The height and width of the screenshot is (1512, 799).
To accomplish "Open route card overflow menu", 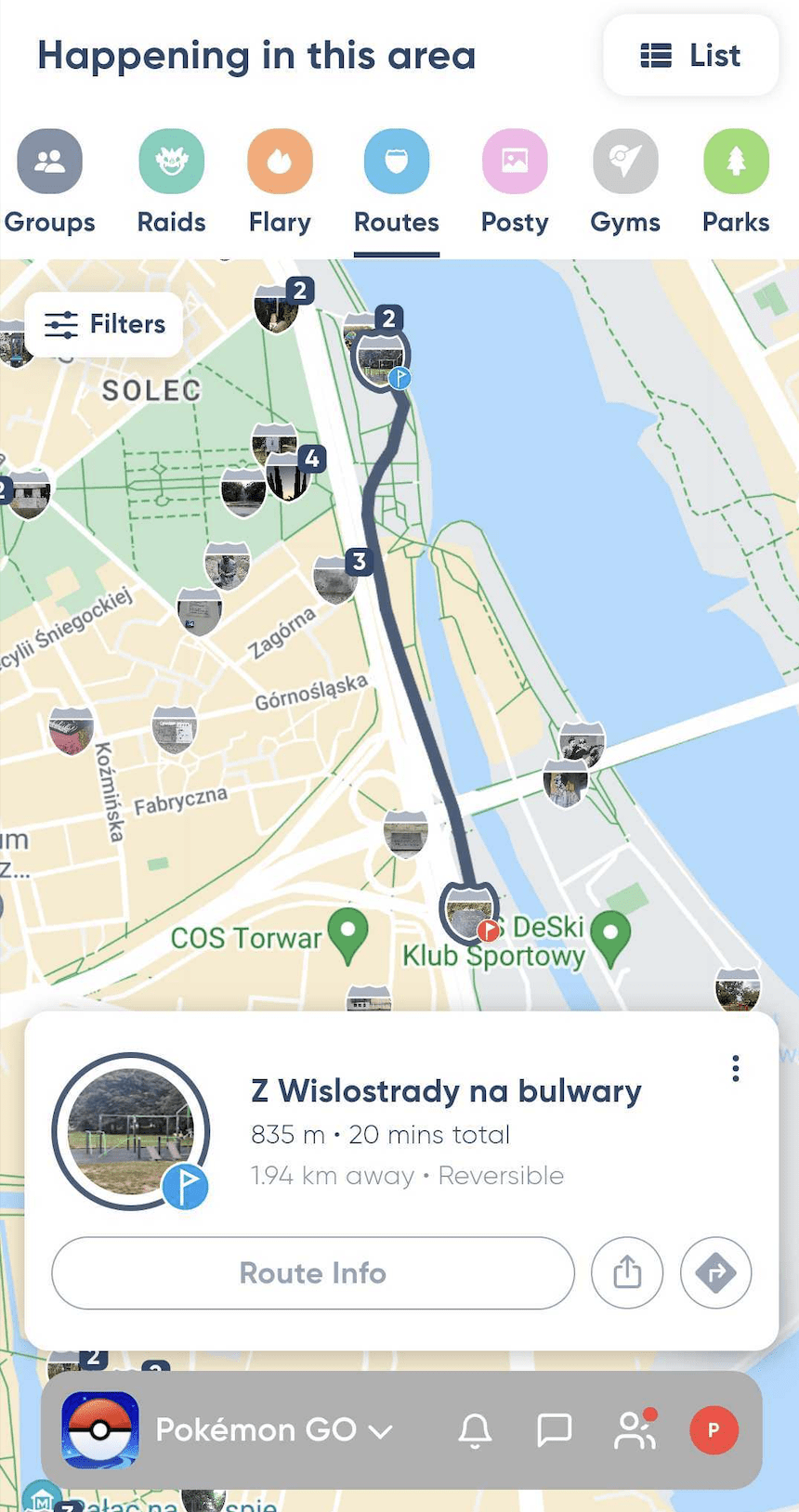I will click(x=736, y=1068).
